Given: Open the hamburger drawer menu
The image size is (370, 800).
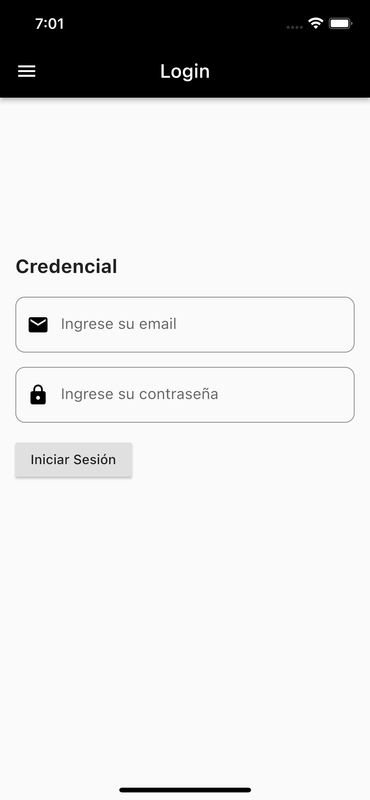Looking at the screenshot, I should click(27, 71).
